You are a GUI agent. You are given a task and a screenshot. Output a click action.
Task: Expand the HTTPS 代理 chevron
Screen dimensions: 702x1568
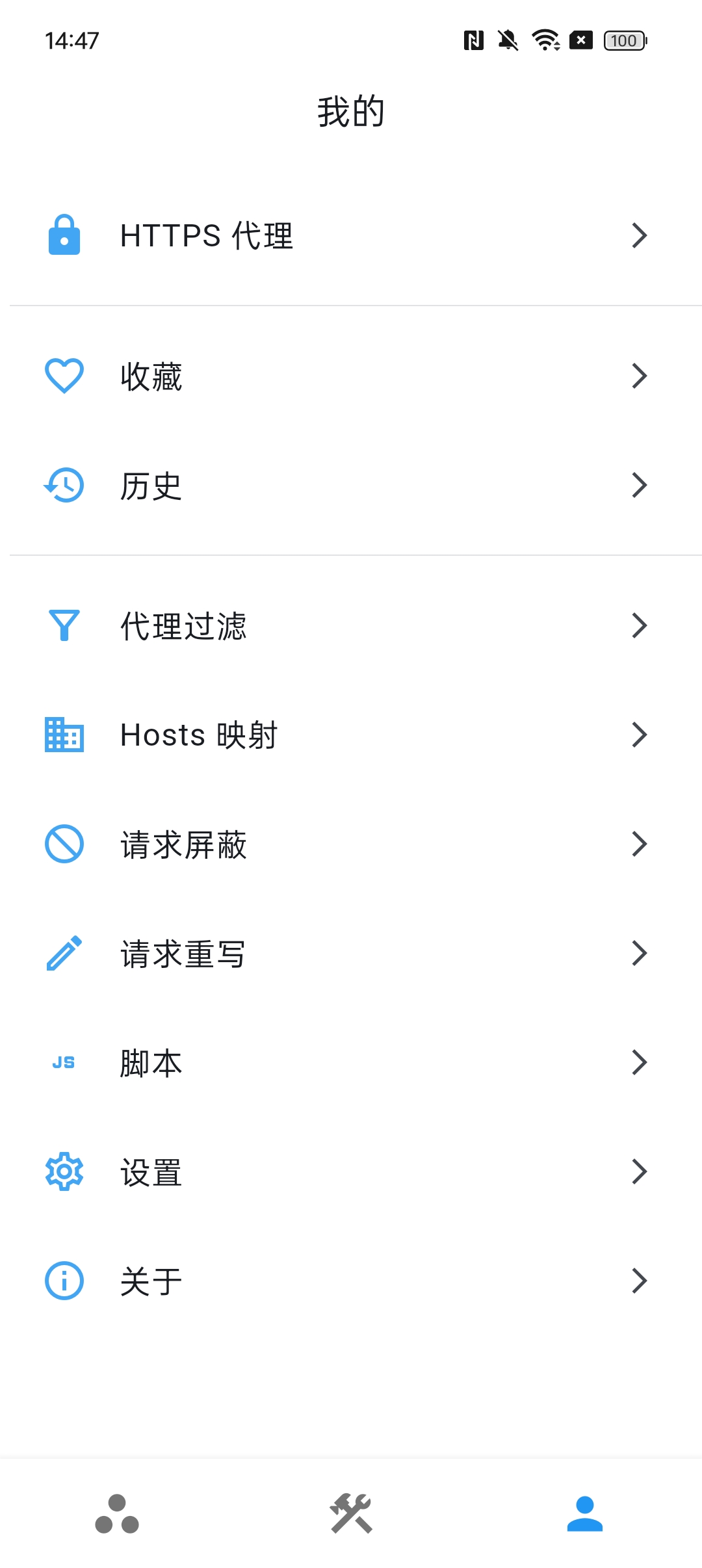[x=639, y=236]
